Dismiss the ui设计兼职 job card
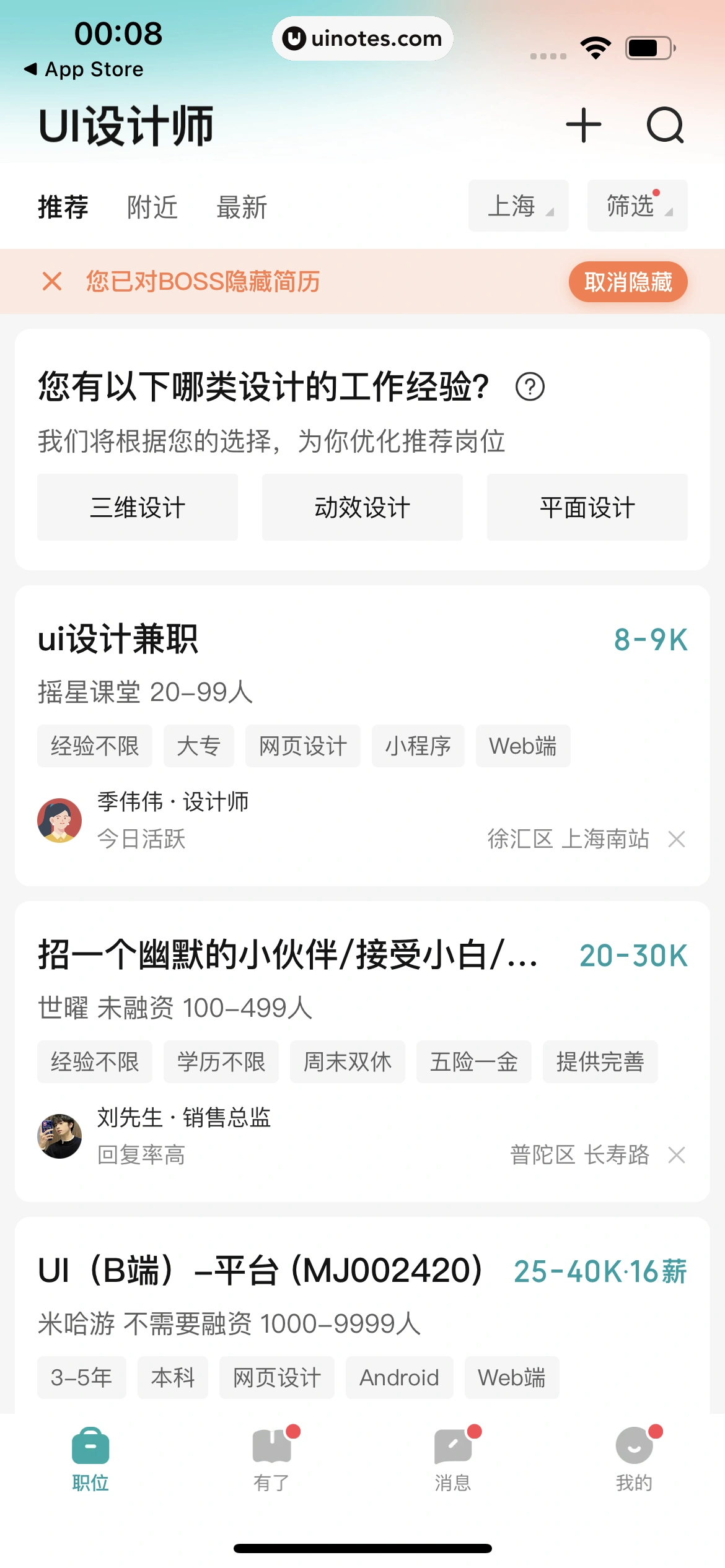This screenshot has width=725, height=1568. 677,839
